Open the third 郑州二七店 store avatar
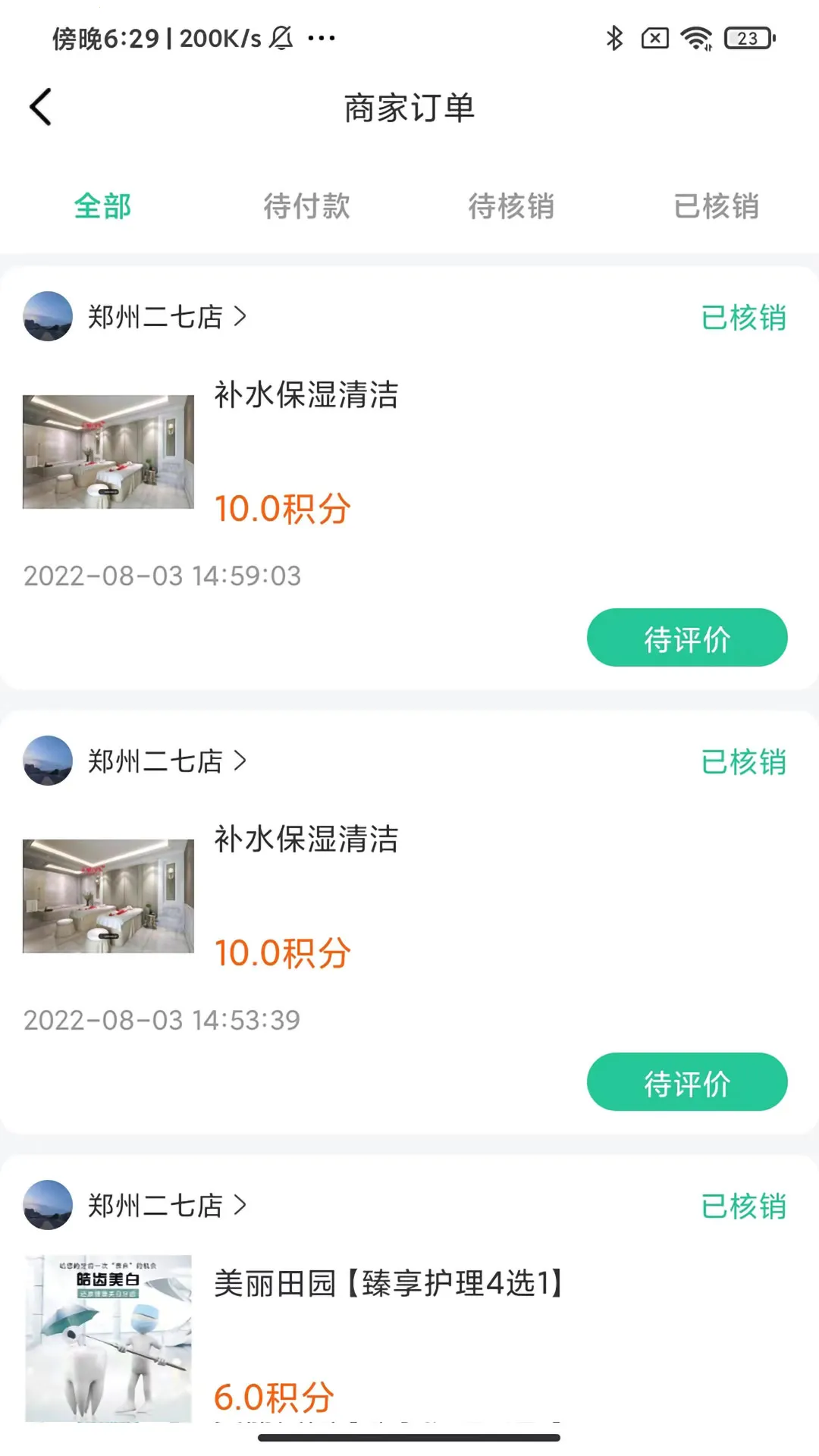The width and height of the screenshot is (819, 1456). 47,1207
